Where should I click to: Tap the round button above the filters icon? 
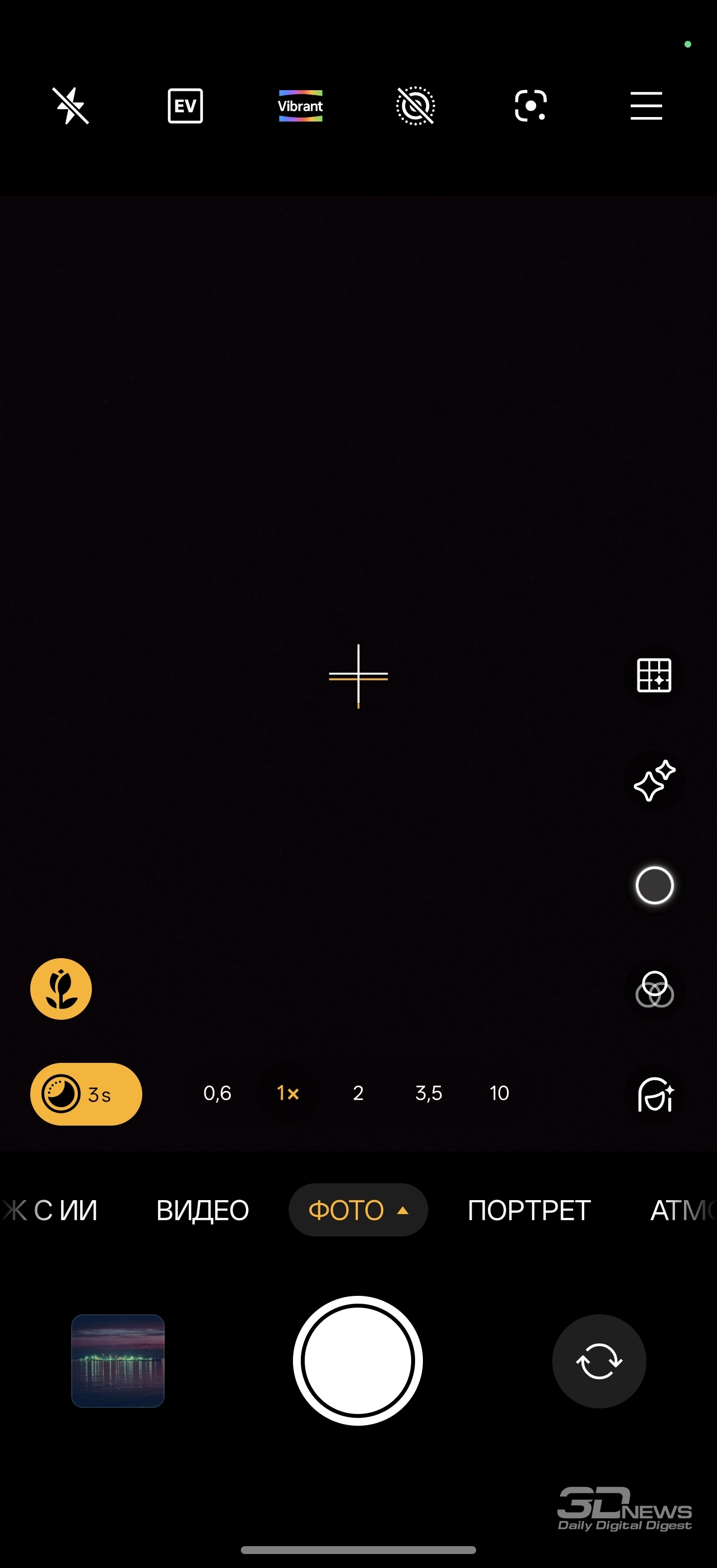coord(654,885)
